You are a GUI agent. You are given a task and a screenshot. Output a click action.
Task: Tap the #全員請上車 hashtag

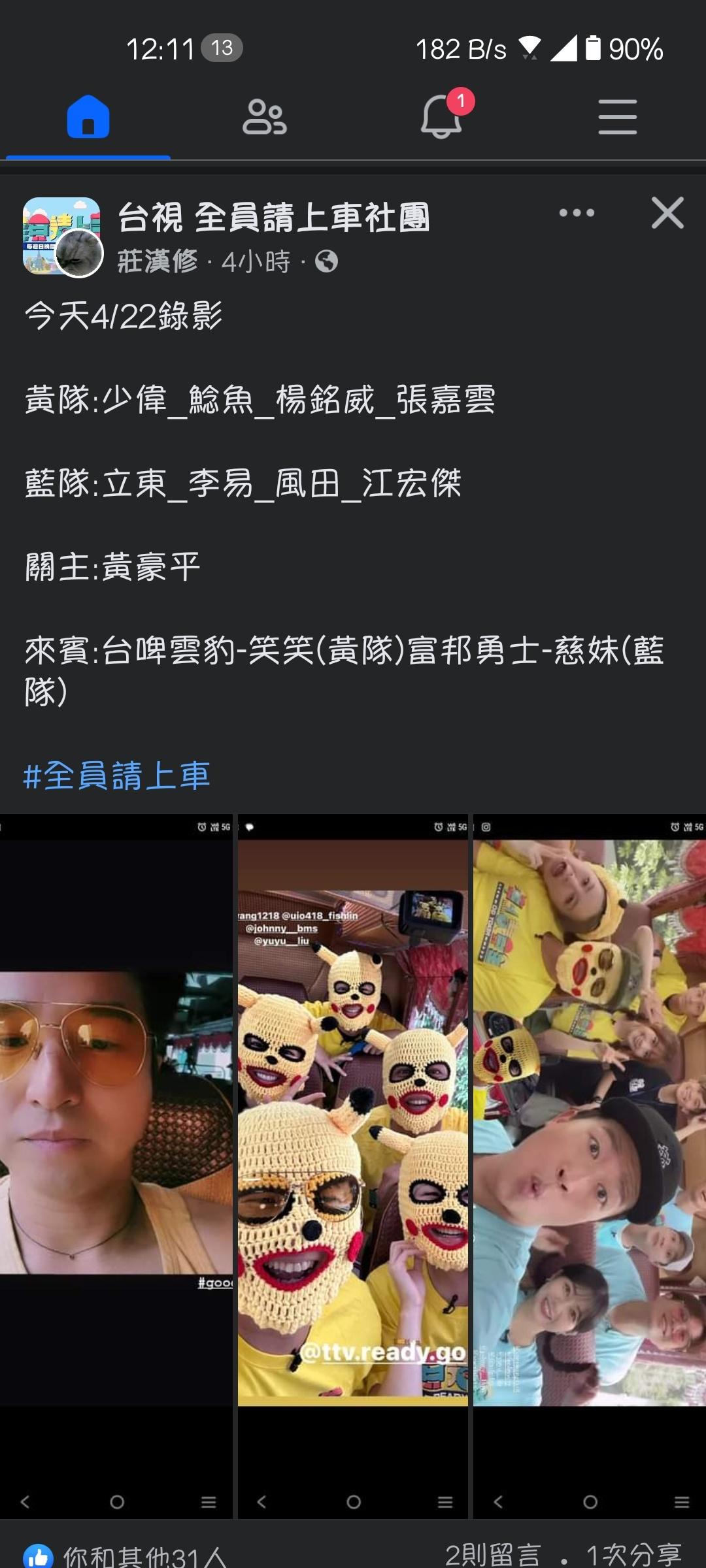point(117,776)
